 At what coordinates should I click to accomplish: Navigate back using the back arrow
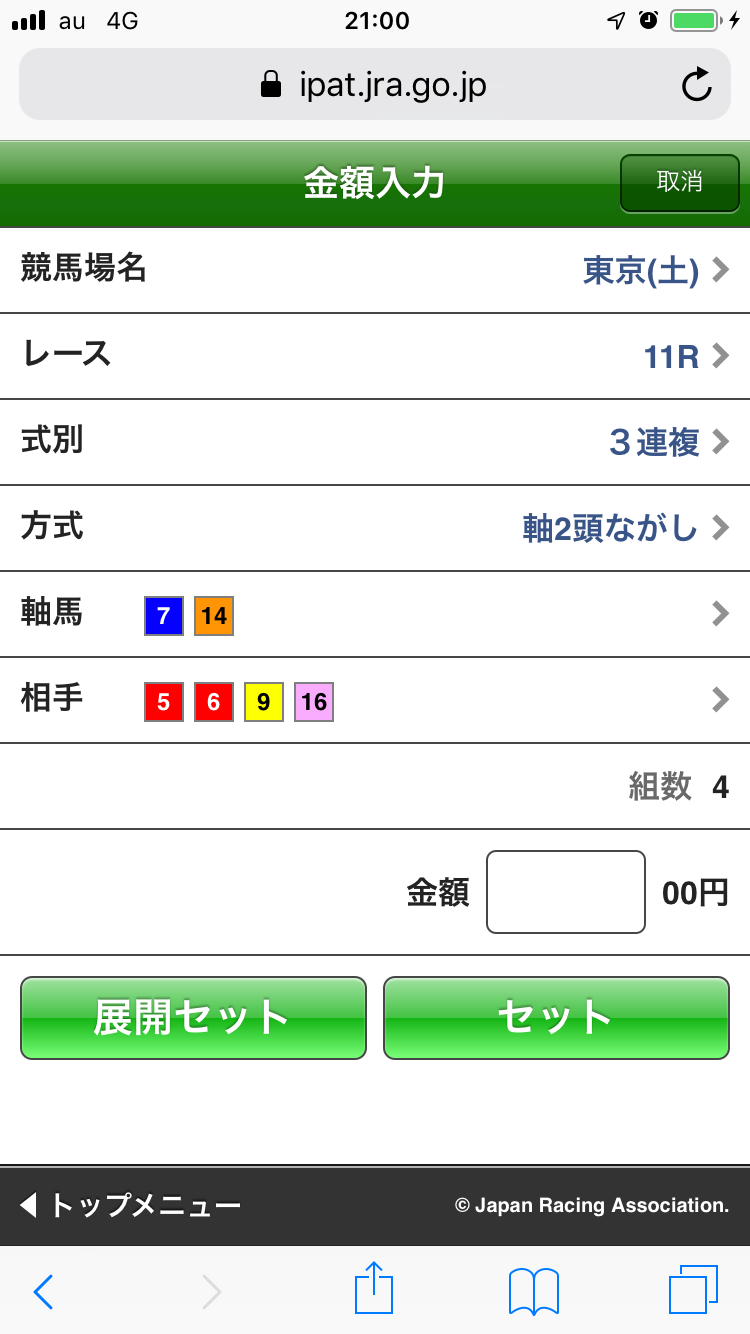[42, 1291]
